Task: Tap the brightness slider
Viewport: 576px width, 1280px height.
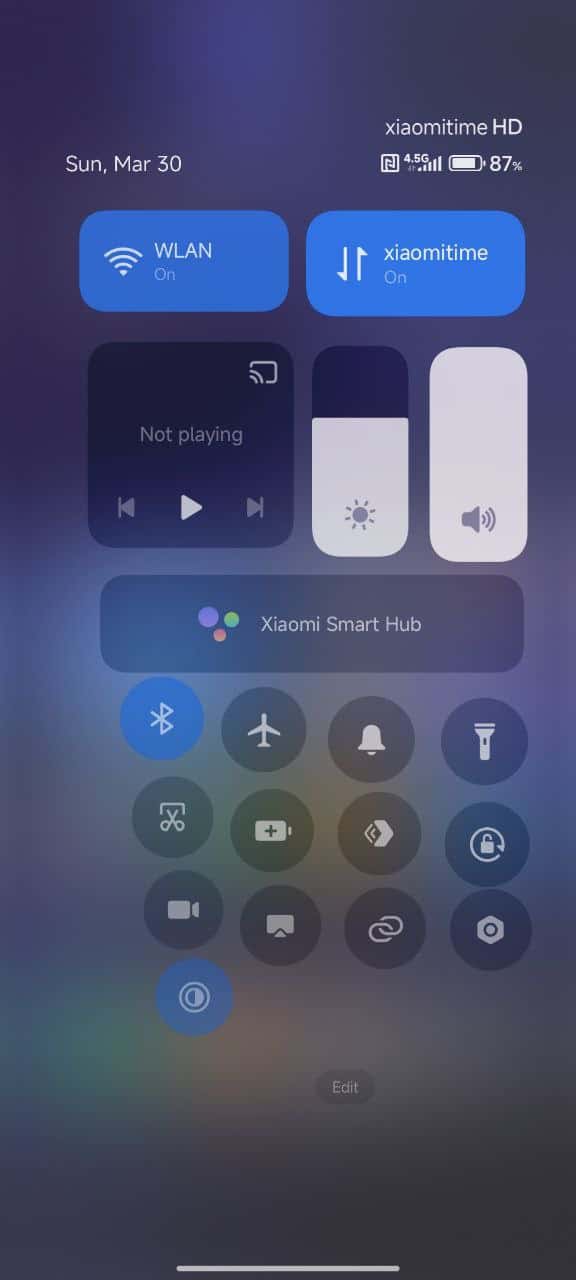Action: pos(360,451)
